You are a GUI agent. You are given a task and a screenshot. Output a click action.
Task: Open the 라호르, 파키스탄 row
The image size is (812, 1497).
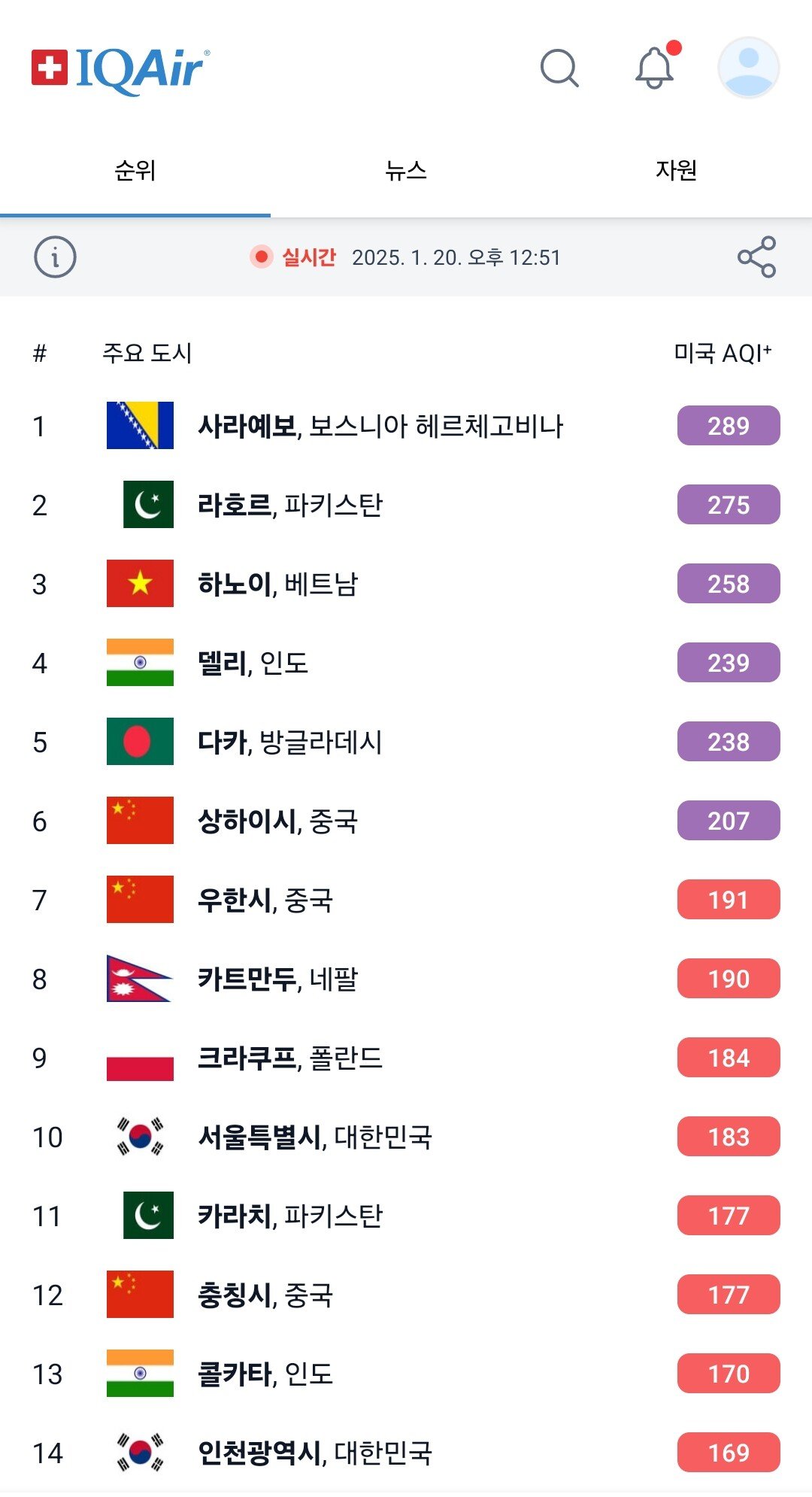point(290,505)
